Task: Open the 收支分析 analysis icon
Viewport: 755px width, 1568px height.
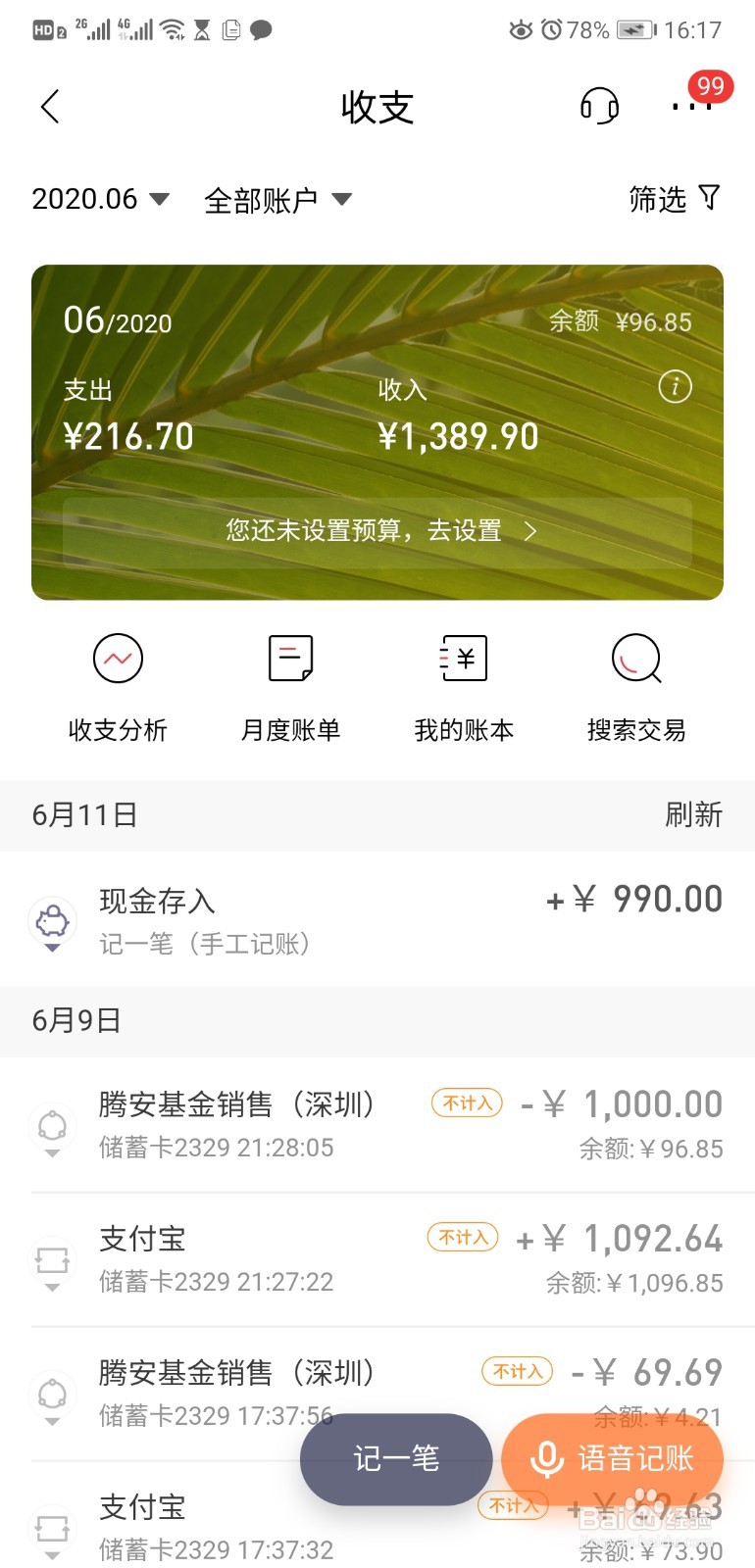Action: [x=117, y=658]
